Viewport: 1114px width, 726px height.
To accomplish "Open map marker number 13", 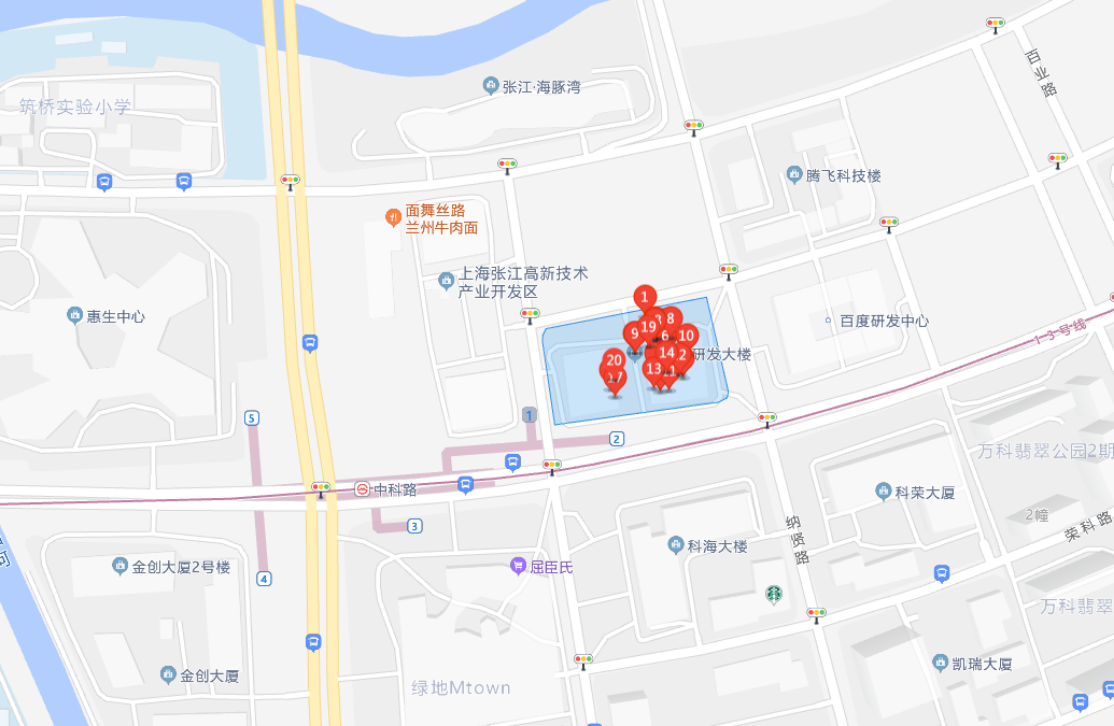I will coord(653,369).
